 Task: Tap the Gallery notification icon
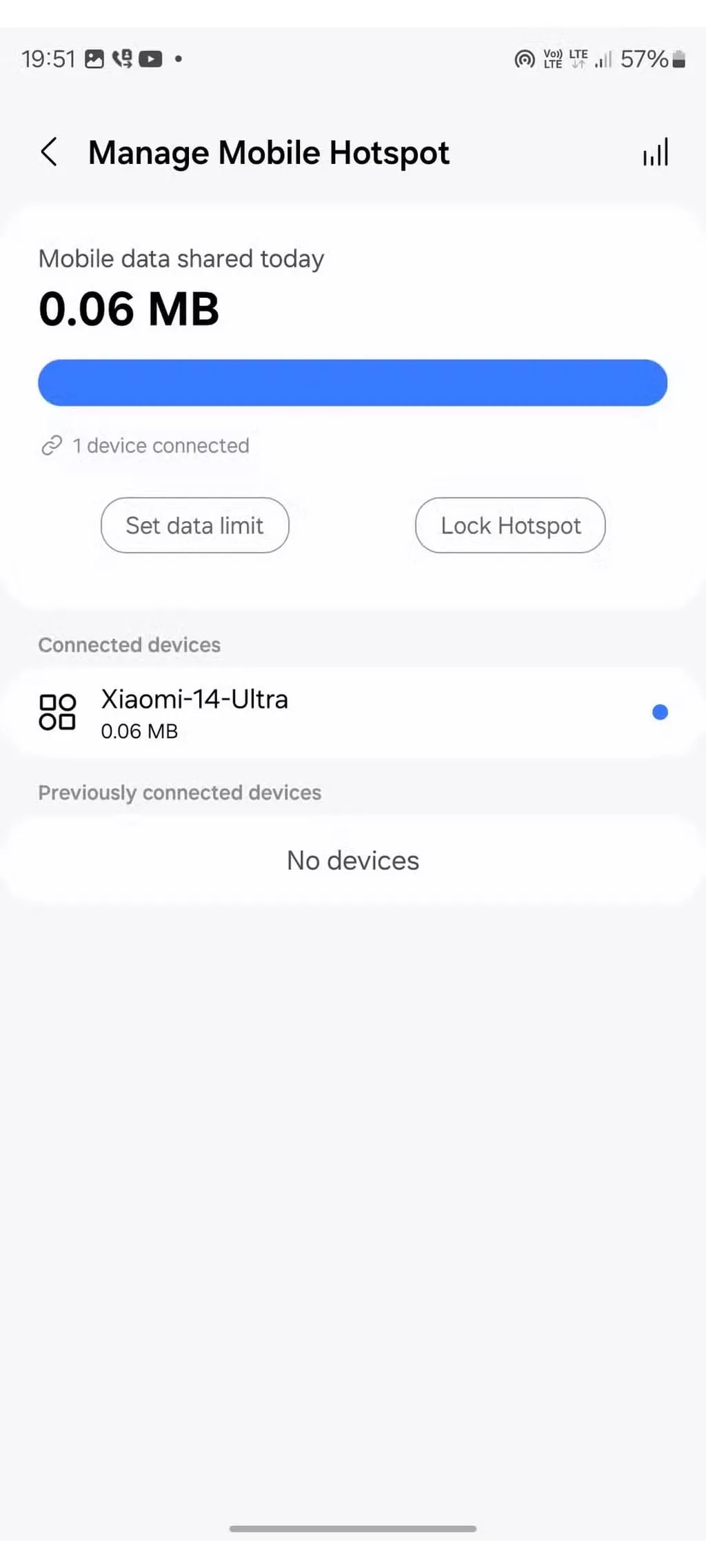pyautogui.click(x=94, y=59)
